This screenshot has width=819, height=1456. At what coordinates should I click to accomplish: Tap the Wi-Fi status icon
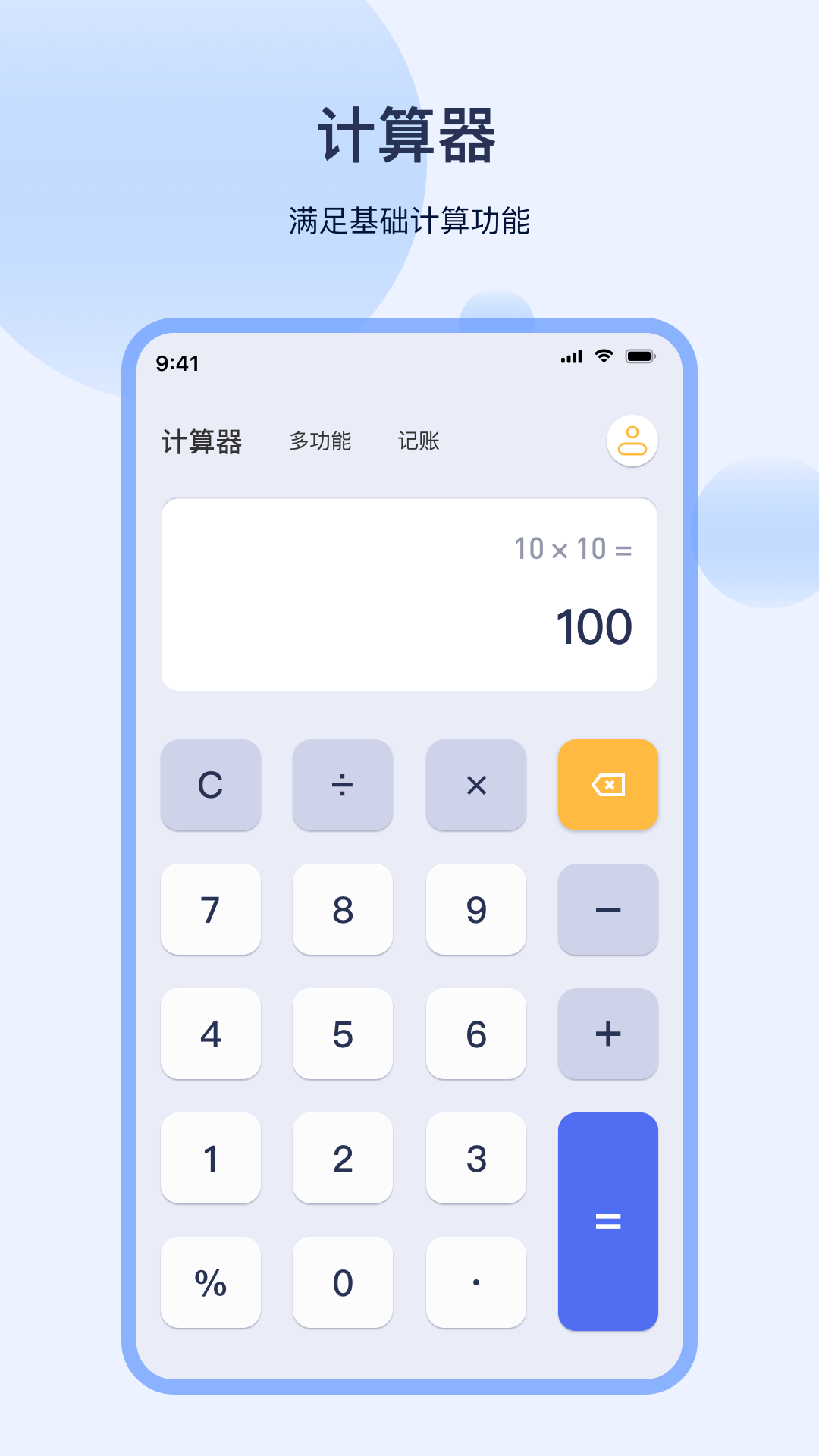click(x=603, y=356)
